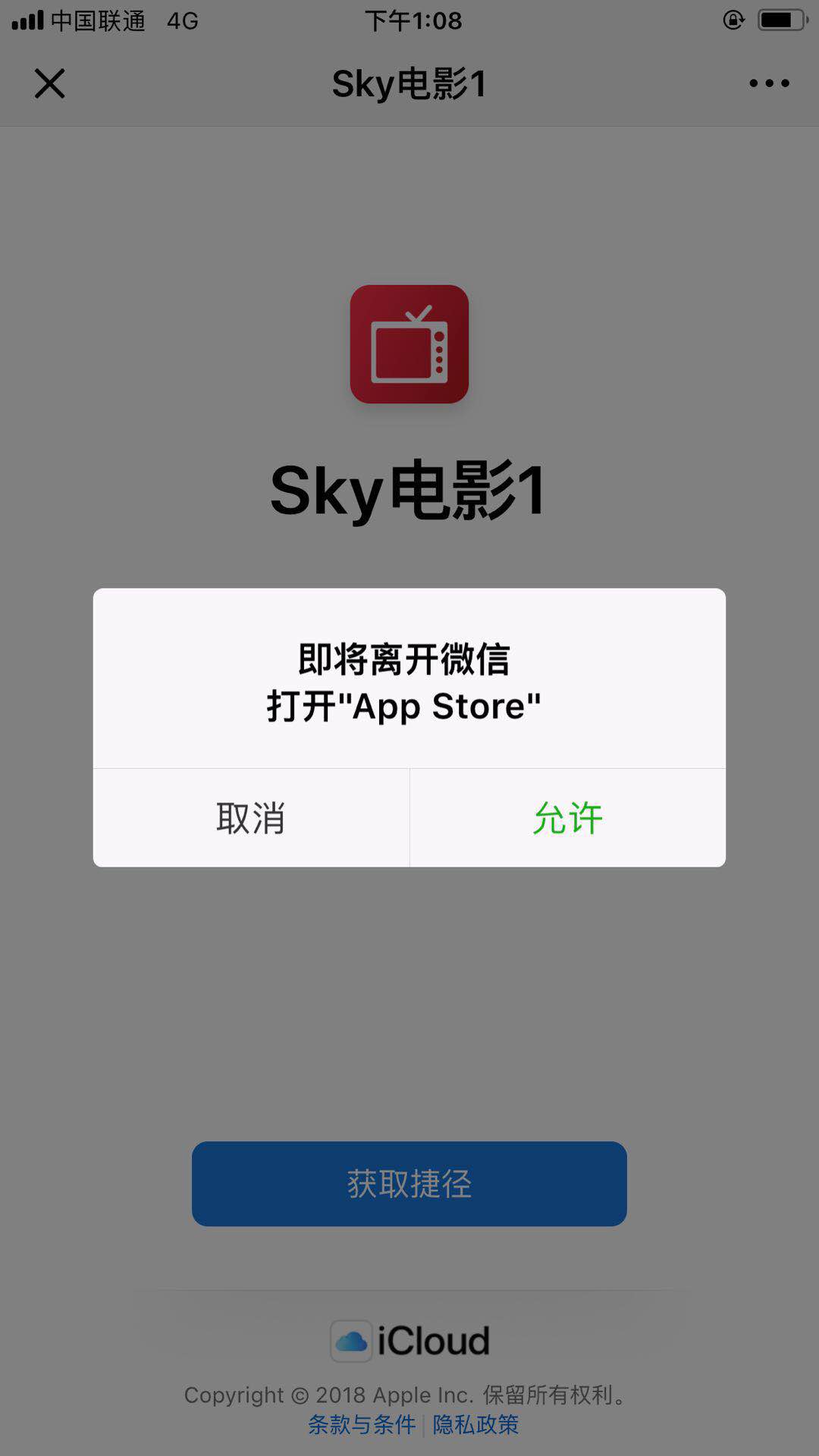Close the Sky电影1 web page
819x1456 pixels.
50,83
